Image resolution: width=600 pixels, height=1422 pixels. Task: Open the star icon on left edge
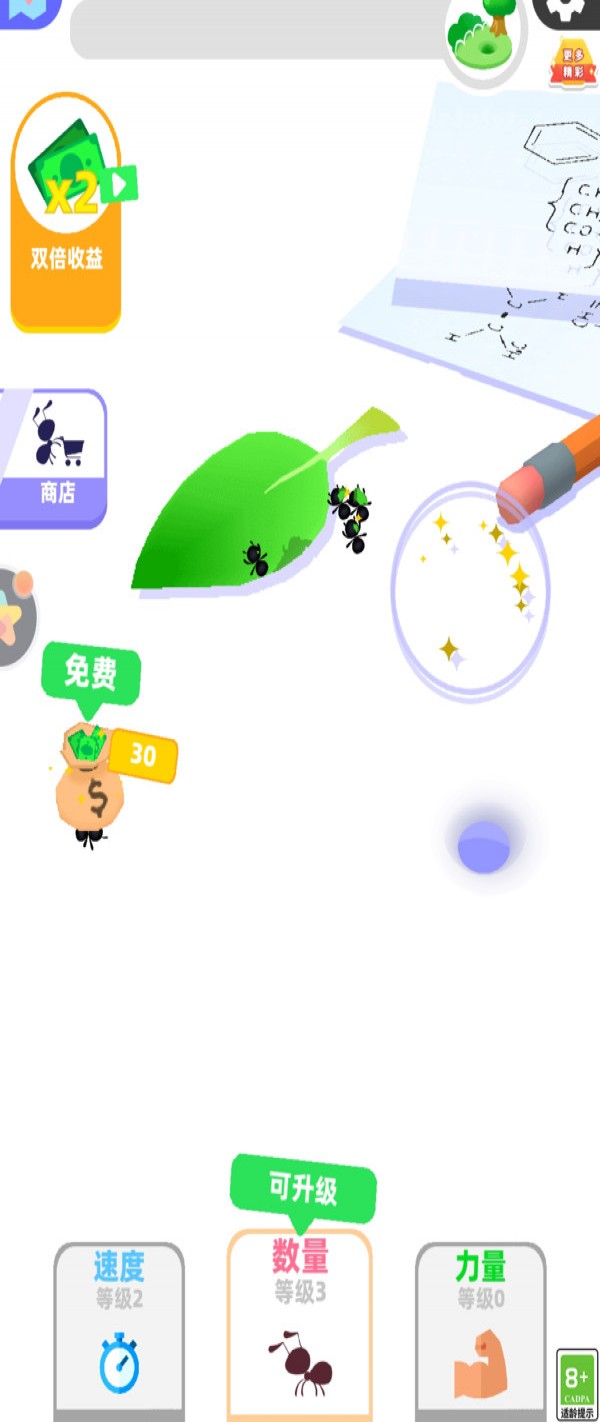15,617
